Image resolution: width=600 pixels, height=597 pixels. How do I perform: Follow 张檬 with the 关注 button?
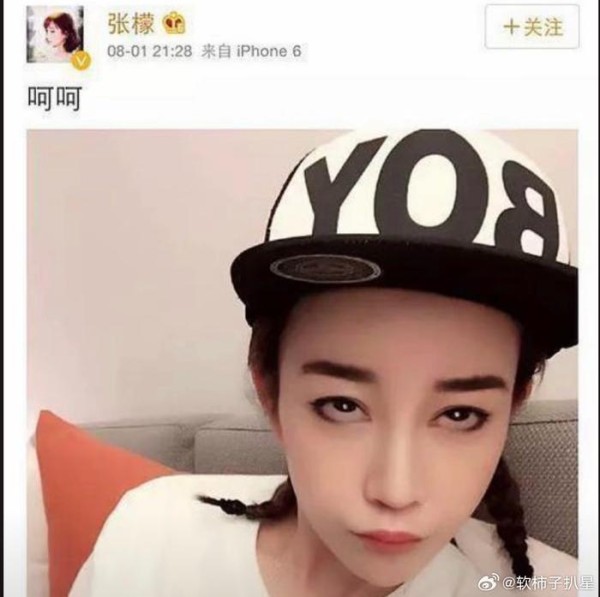[532, 26]
